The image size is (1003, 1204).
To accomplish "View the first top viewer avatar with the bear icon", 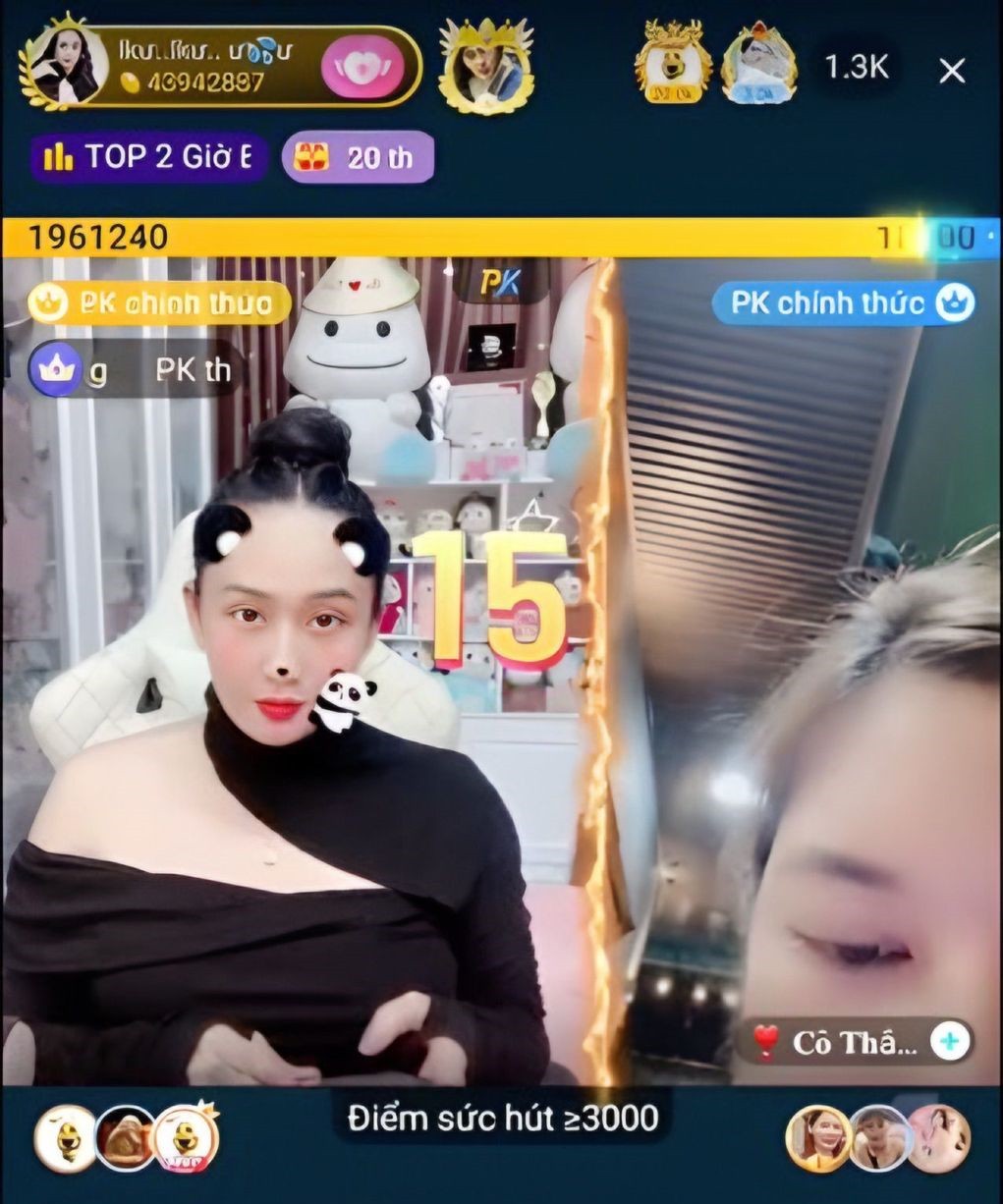I will 673,68.
